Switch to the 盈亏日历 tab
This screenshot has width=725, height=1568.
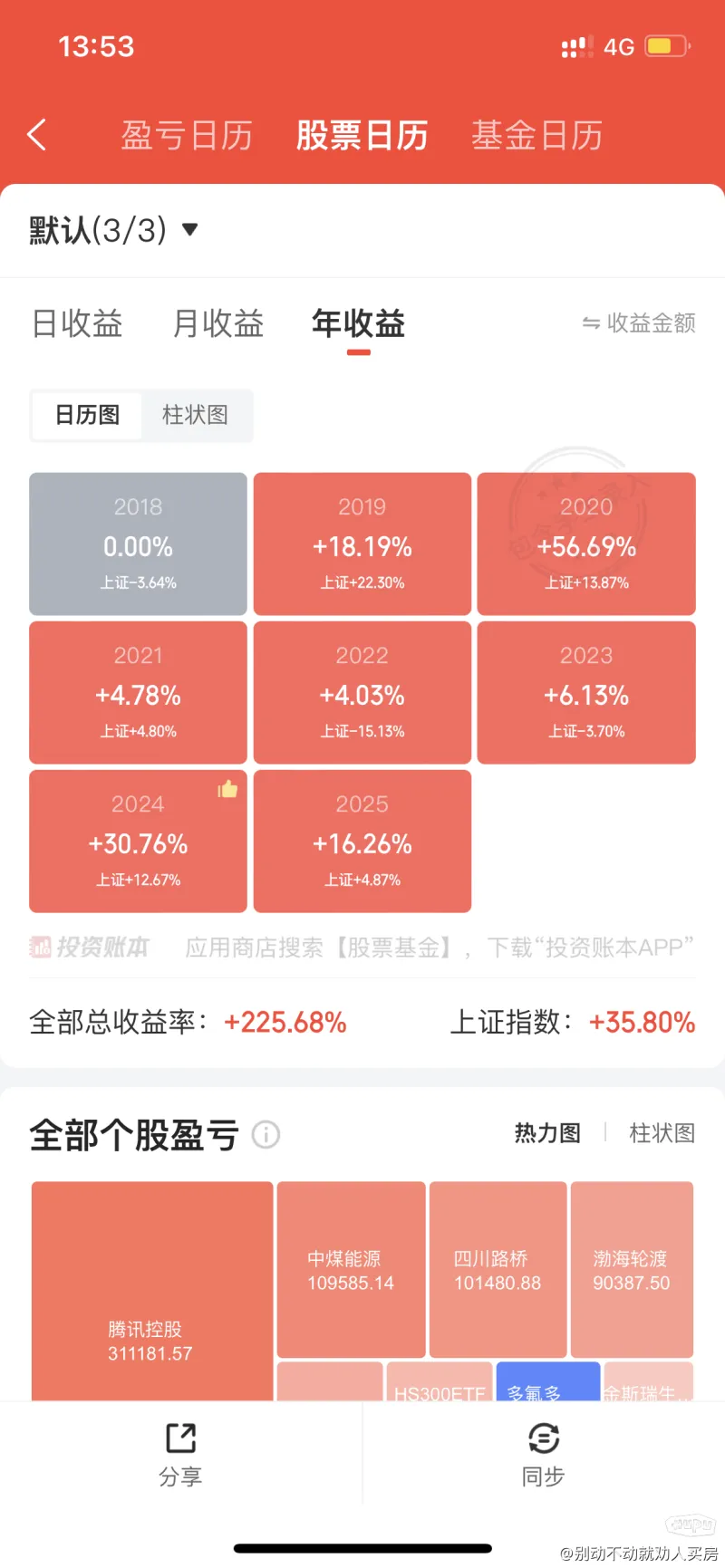coord(187,136)
